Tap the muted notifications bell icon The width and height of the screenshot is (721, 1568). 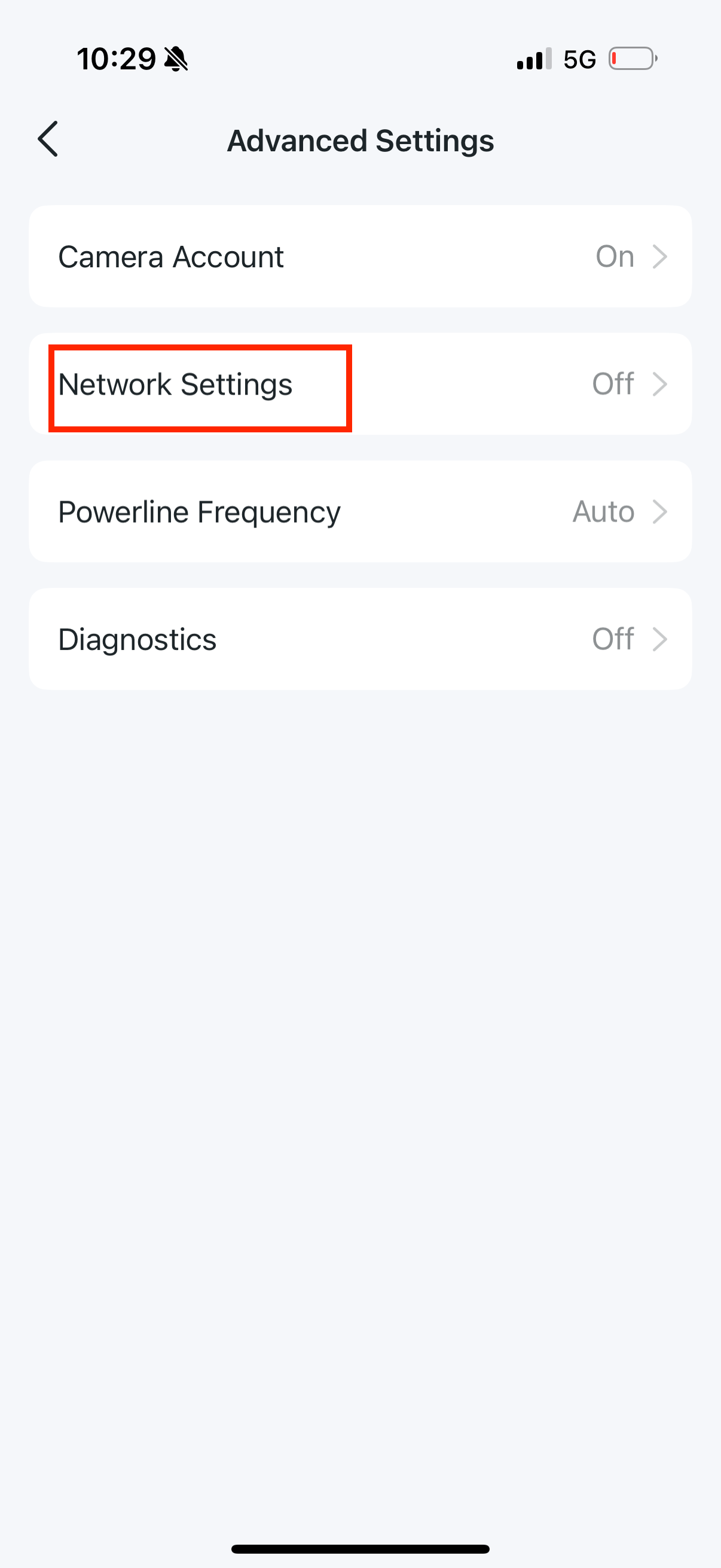[175, 59]
